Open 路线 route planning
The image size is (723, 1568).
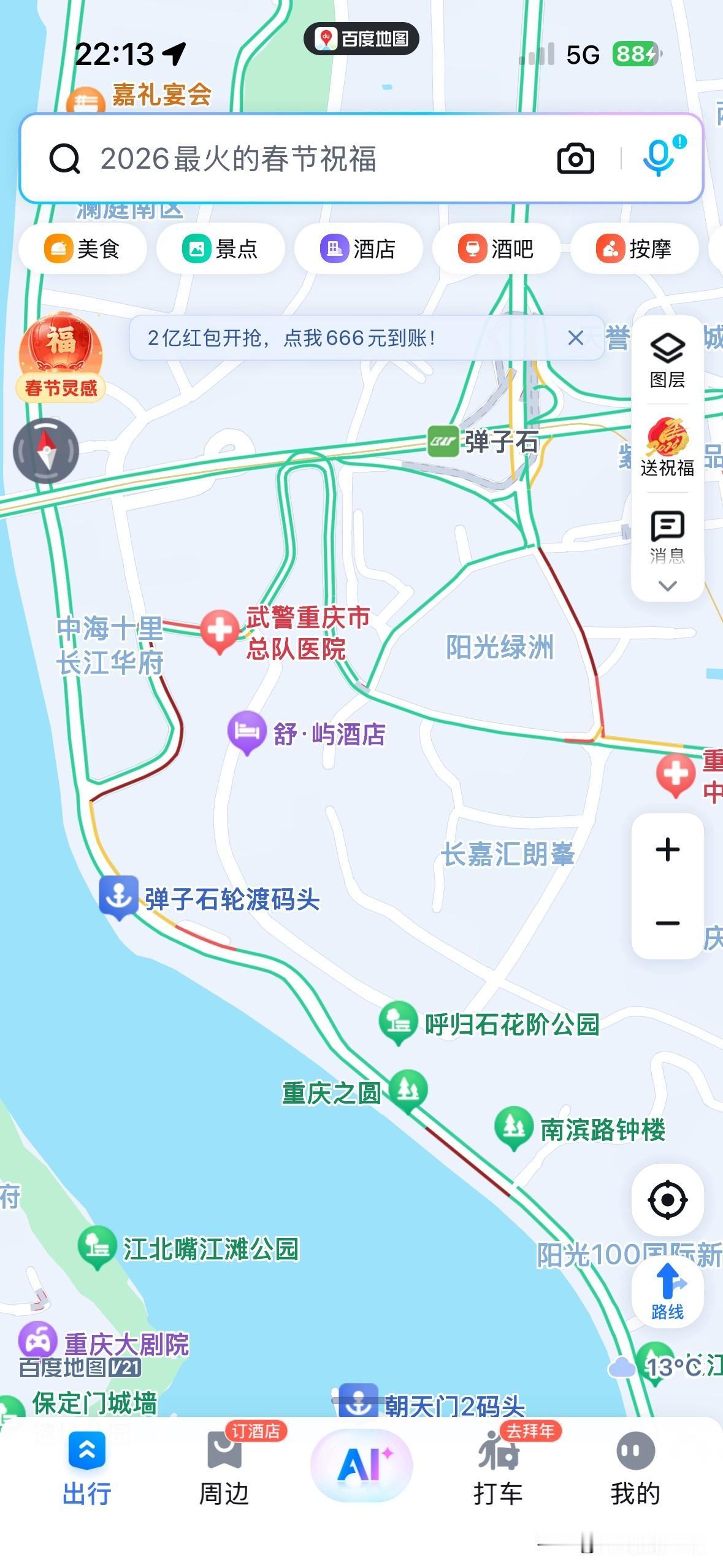click(x=667, y=1292)
